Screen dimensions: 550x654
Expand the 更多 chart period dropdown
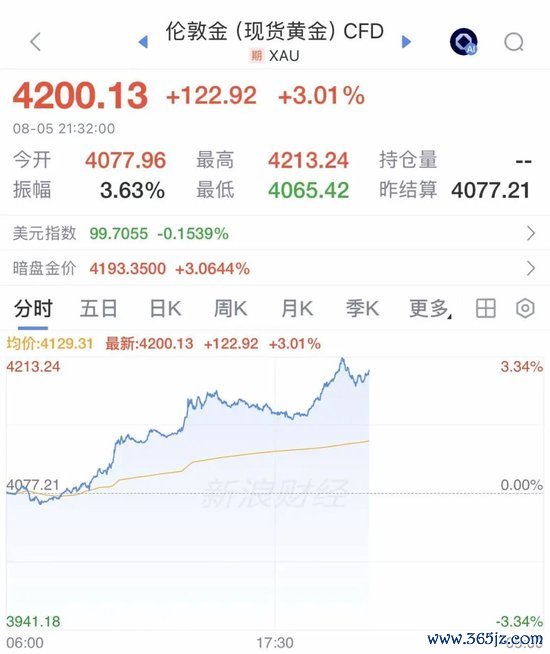[x=430, y=309]
